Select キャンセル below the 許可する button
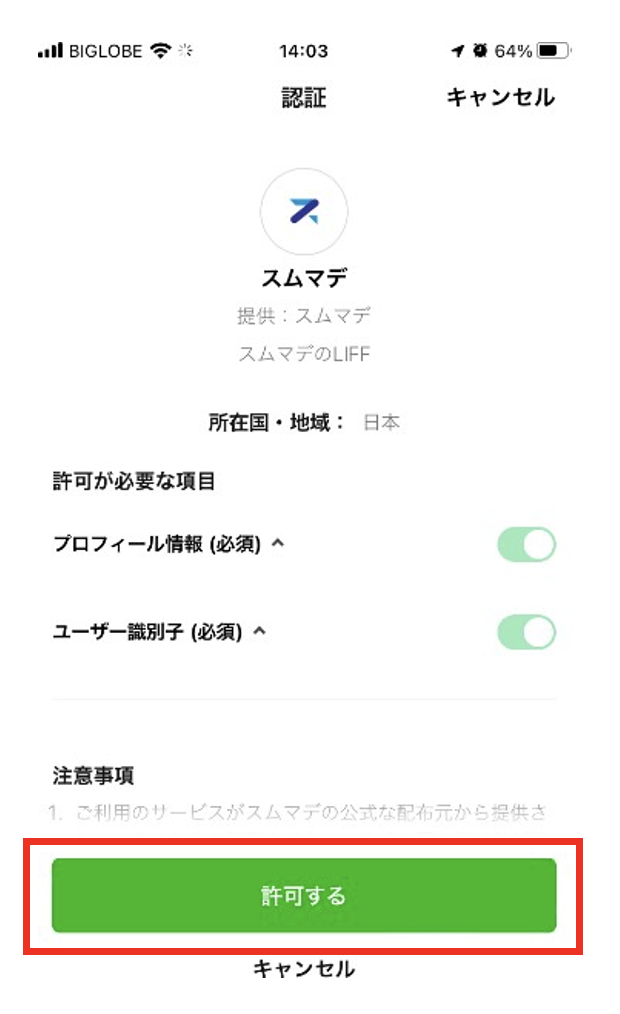Screen dimensions: 620x1014 pyautogui.click(x=303, y=968)
